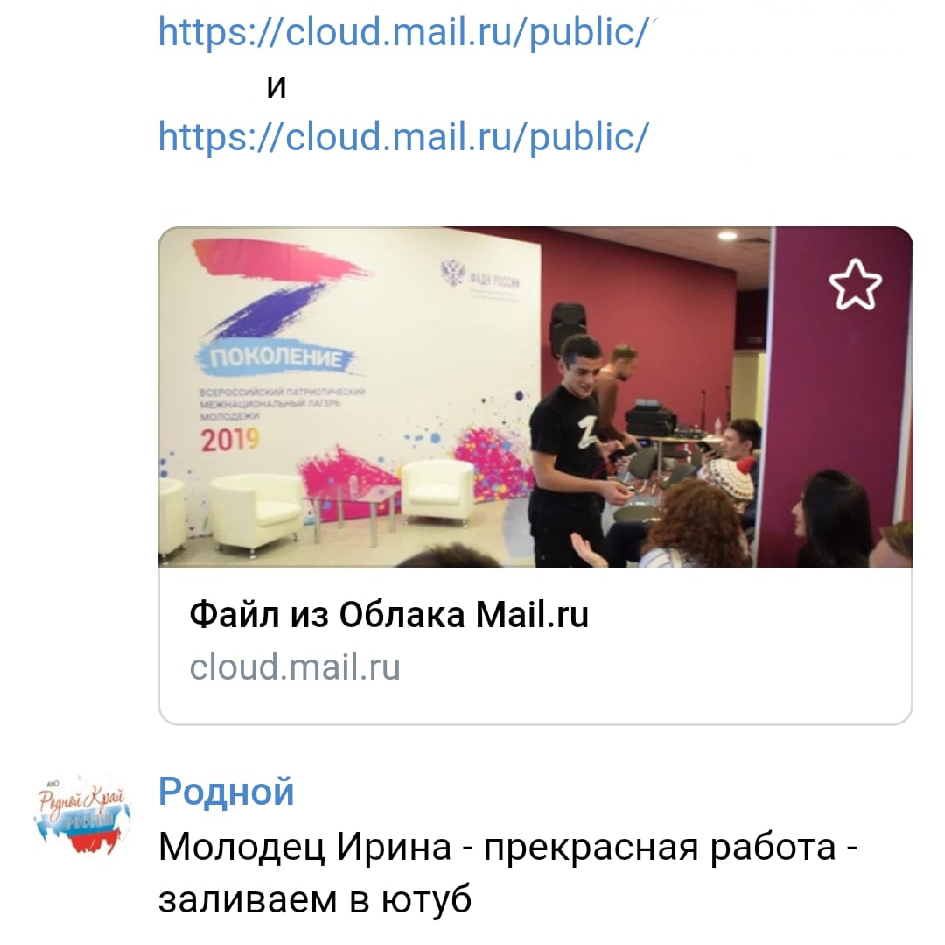Tap the Родной sender name

pyautogui.click(x=226, y=792)
